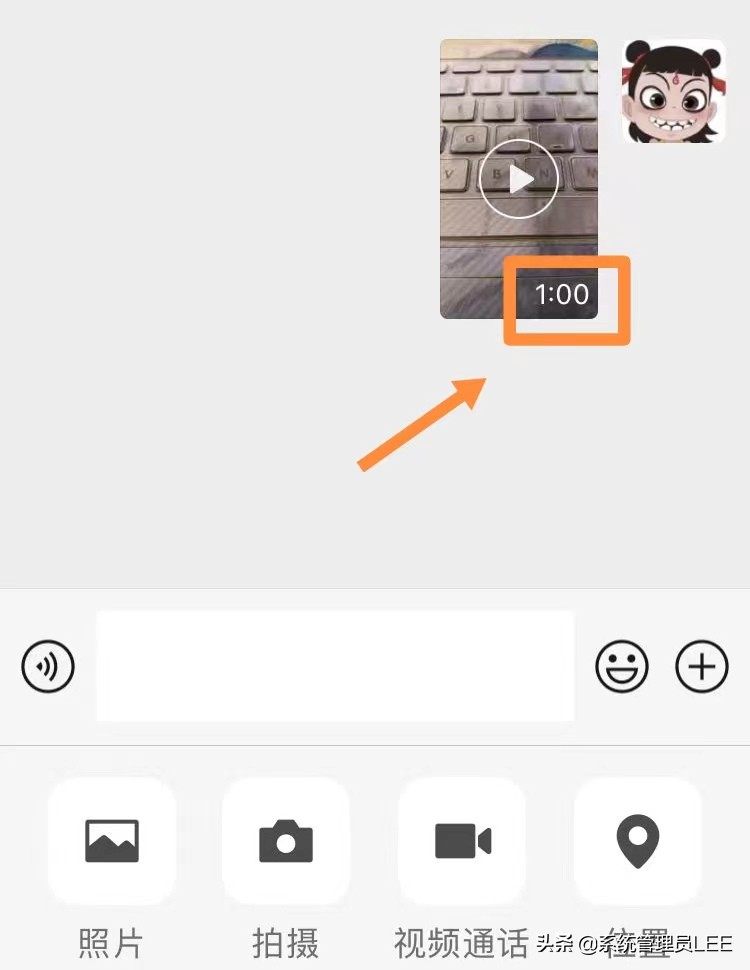This screenshot has height=970, width=750.
Task: Choose 照片 to send a photo
Action: tap(112, 841)
